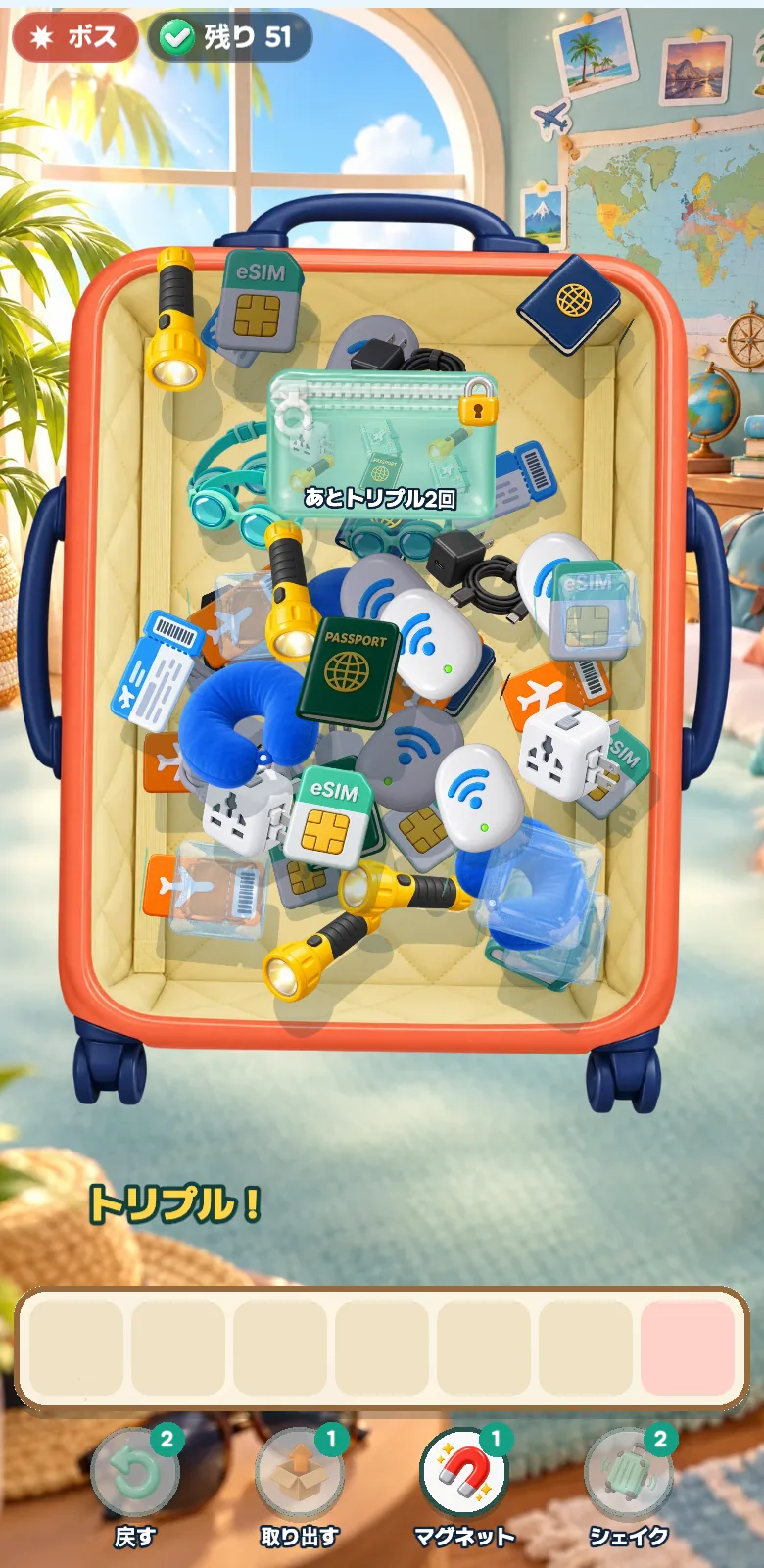Open the ボス boss badge

point(74,38)
